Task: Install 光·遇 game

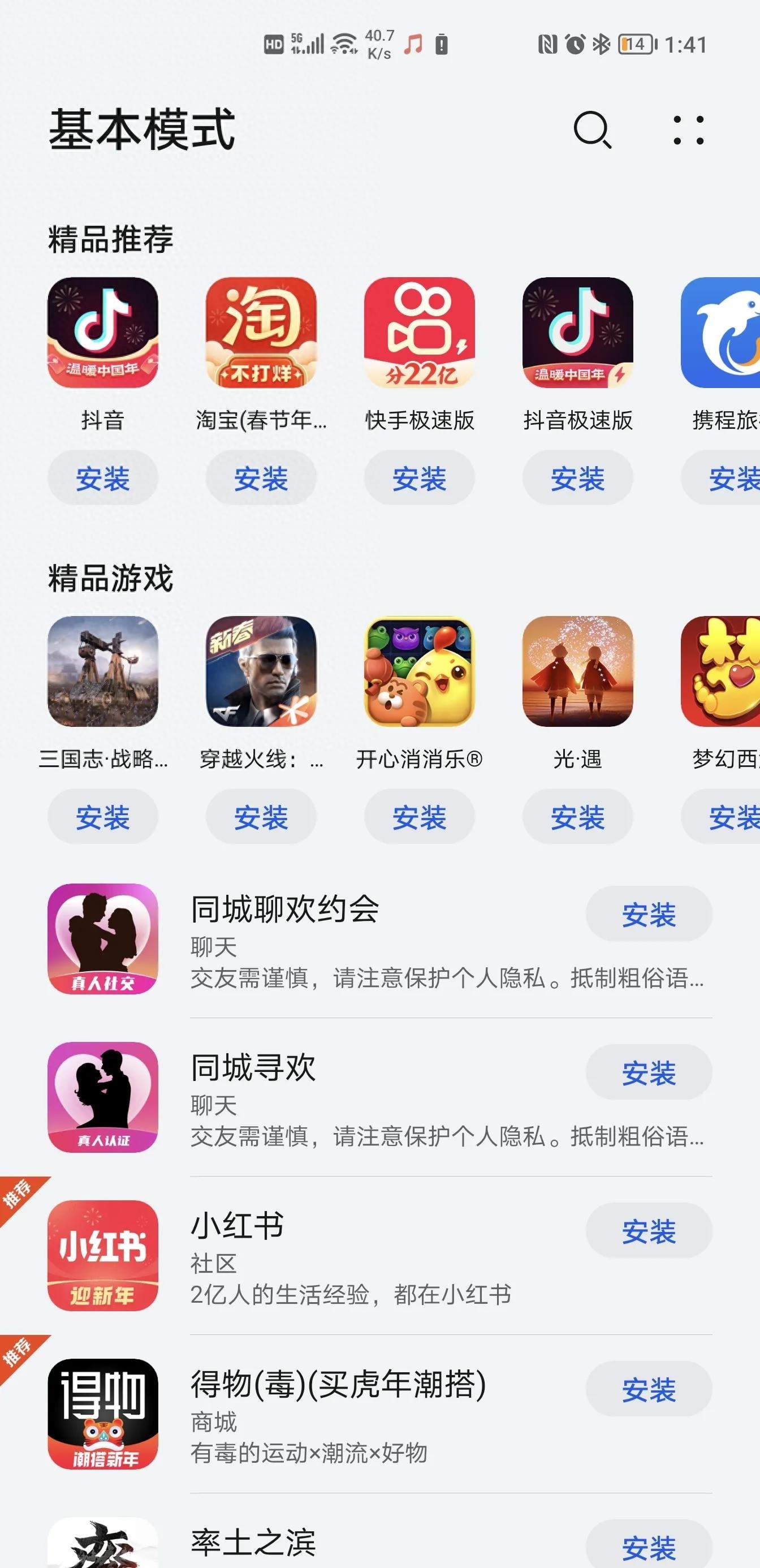Action: click(x=577, y=816)
